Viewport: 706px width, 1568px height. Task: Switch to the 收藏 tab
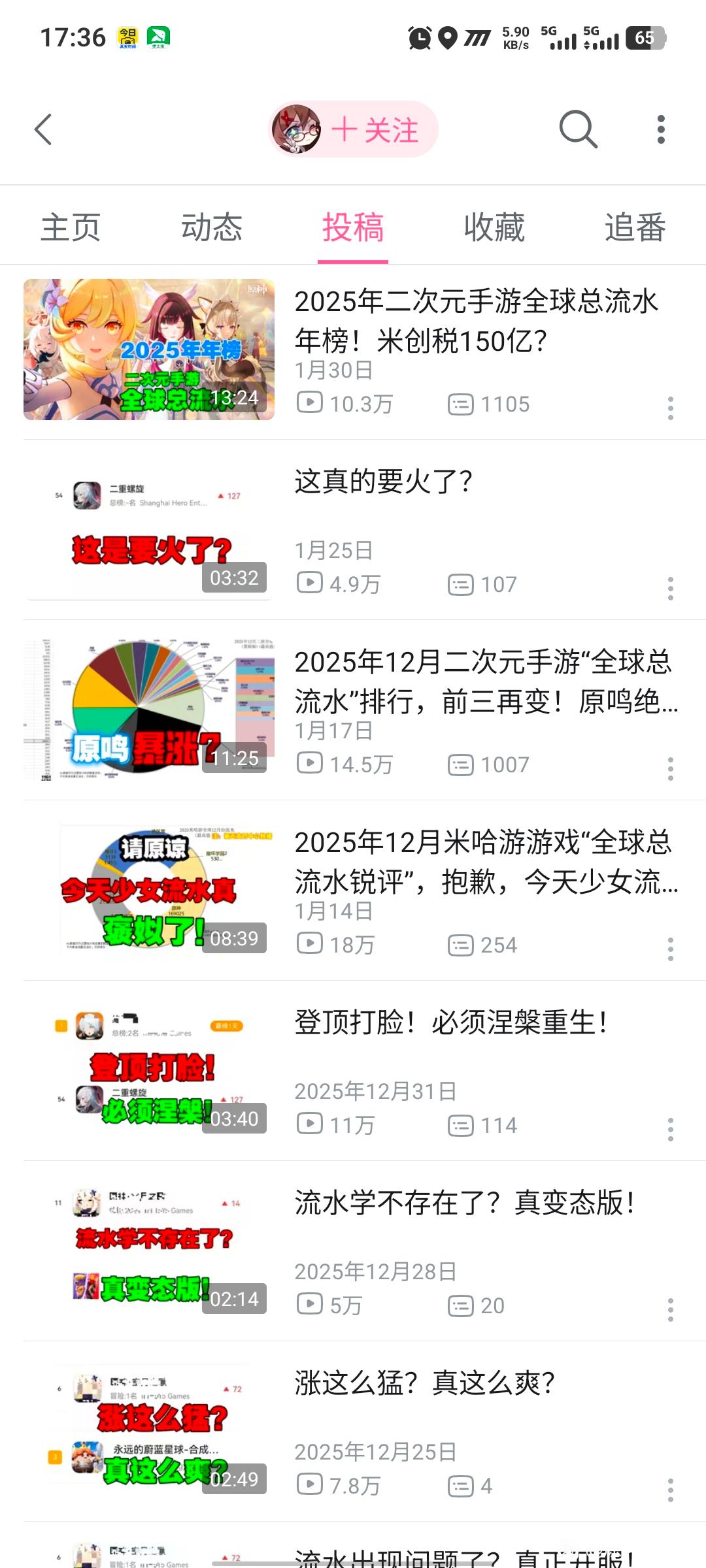click(494, 227)
